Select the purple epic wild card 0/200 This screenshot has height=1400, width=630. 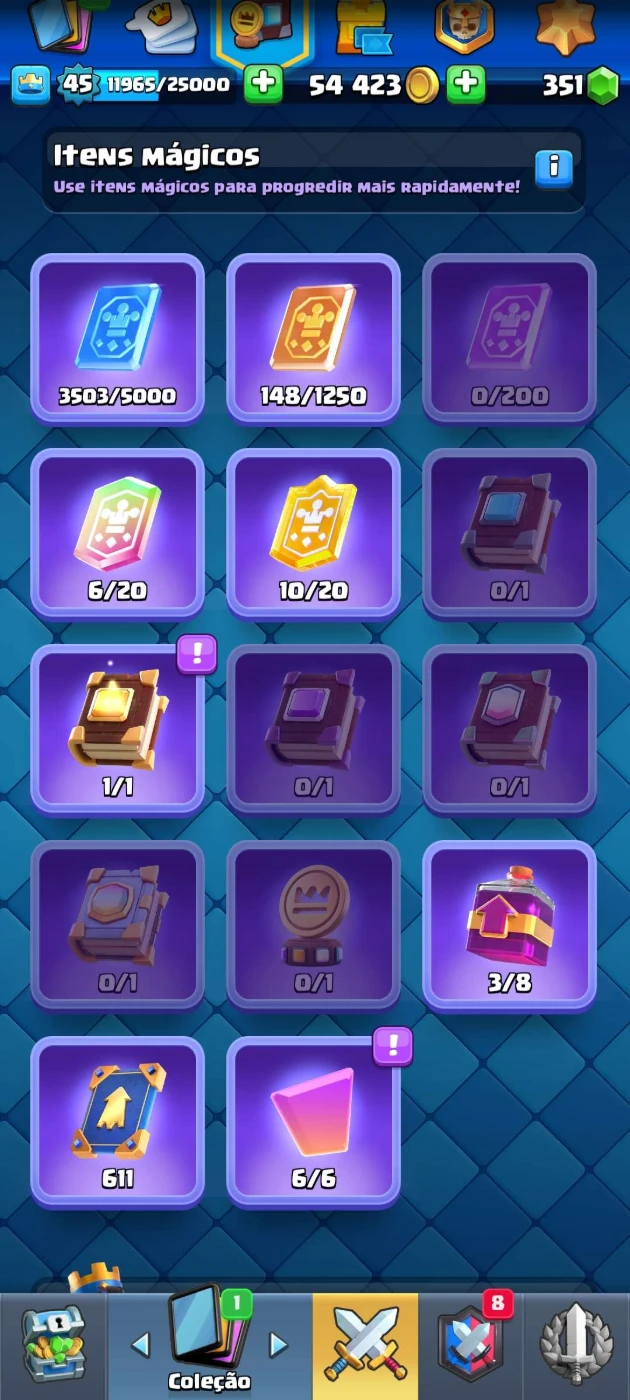[509, 337]
